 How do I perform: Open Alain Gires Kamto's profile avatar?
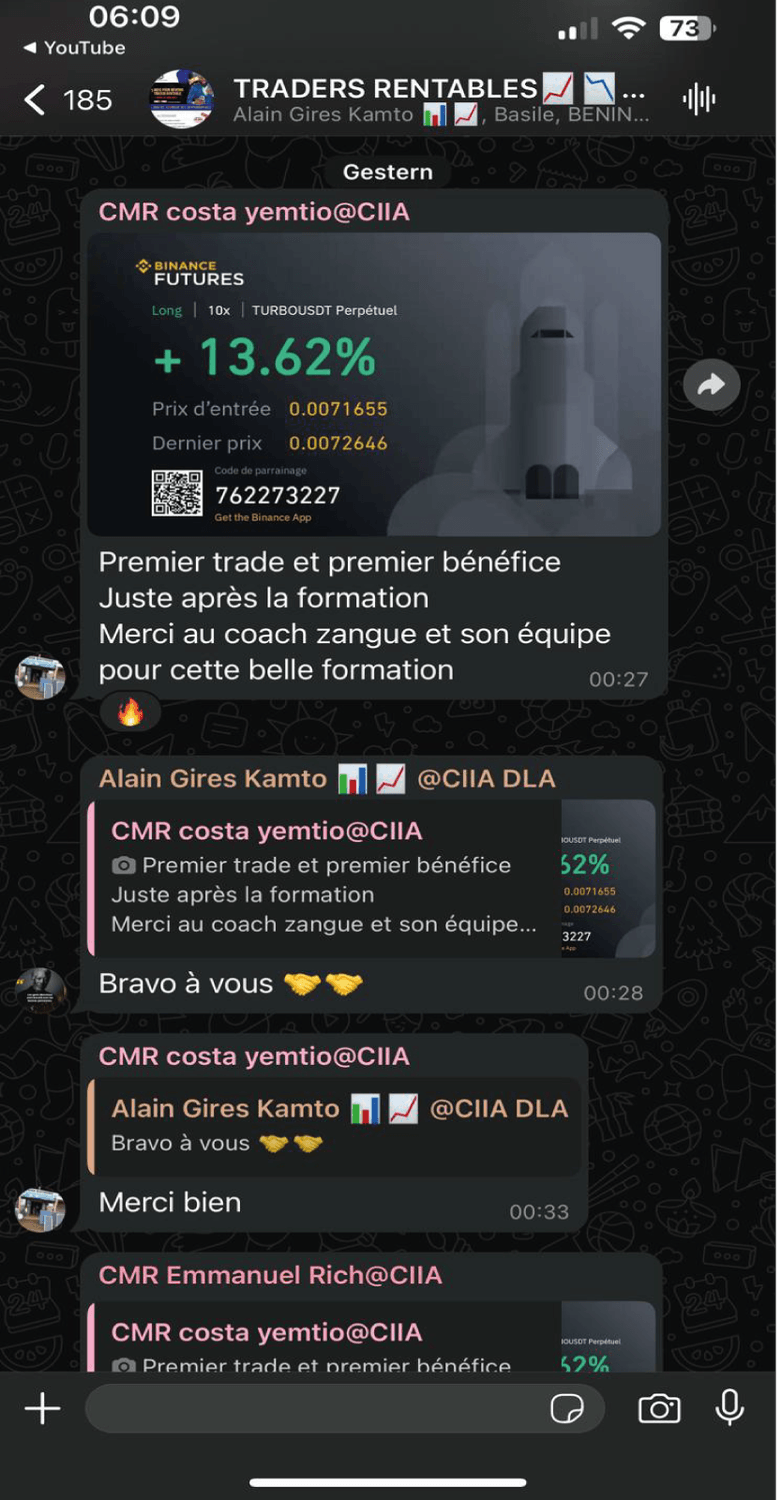[40, 990]
